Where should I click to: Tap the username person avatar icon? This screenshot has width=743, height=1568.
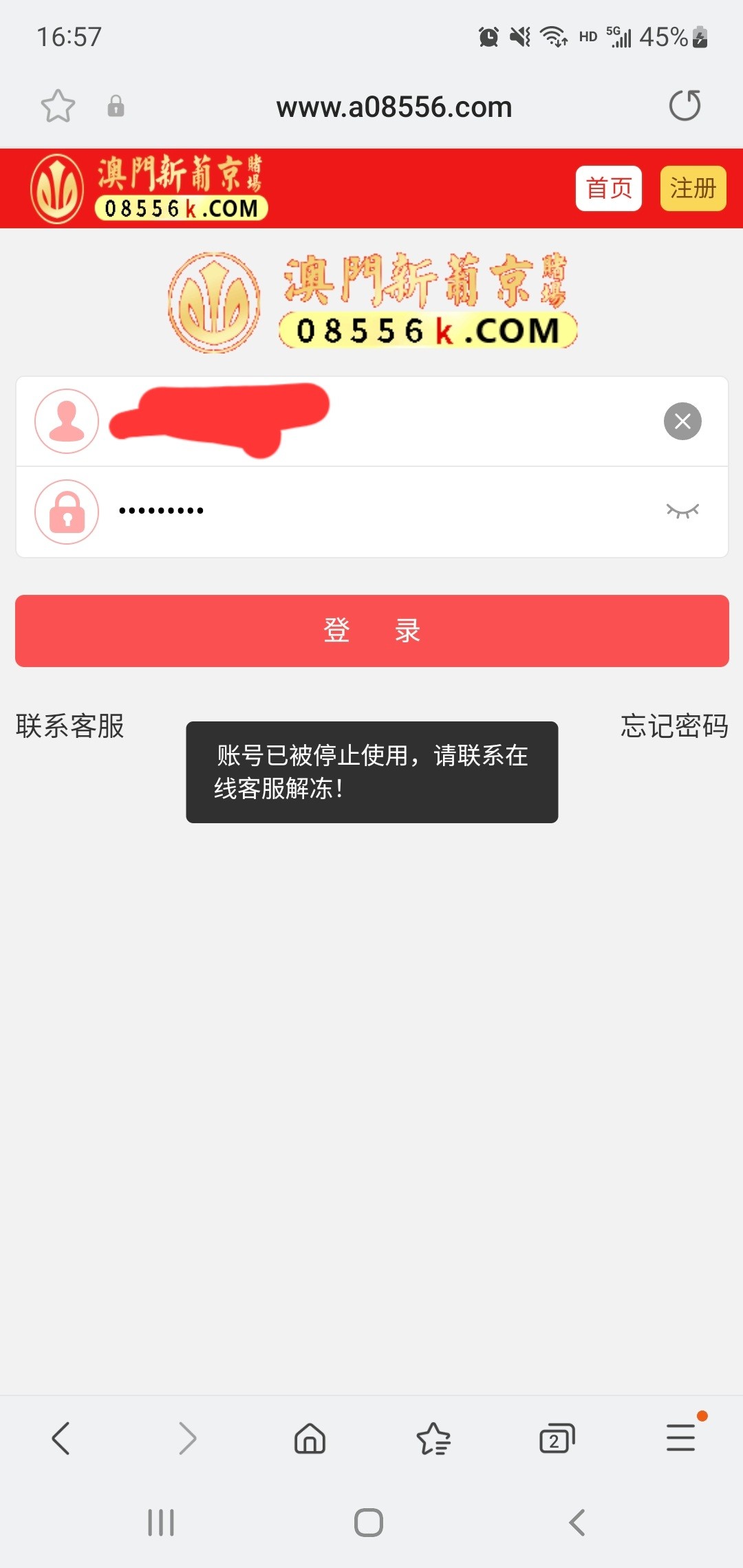(x=66, y=421)
